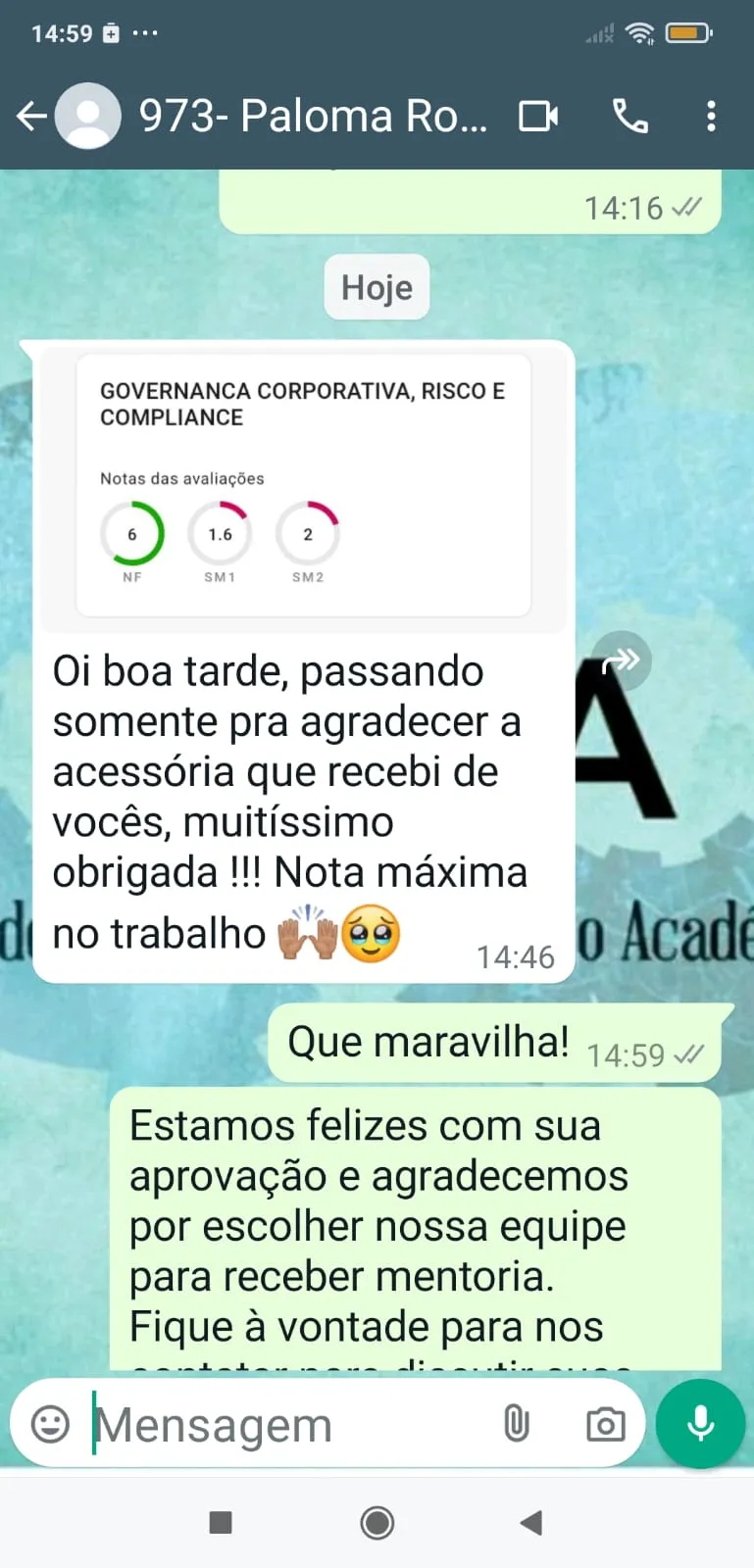754x1568 pixels.
Task: Attach a file with the paperclip
Action: 516,1424
